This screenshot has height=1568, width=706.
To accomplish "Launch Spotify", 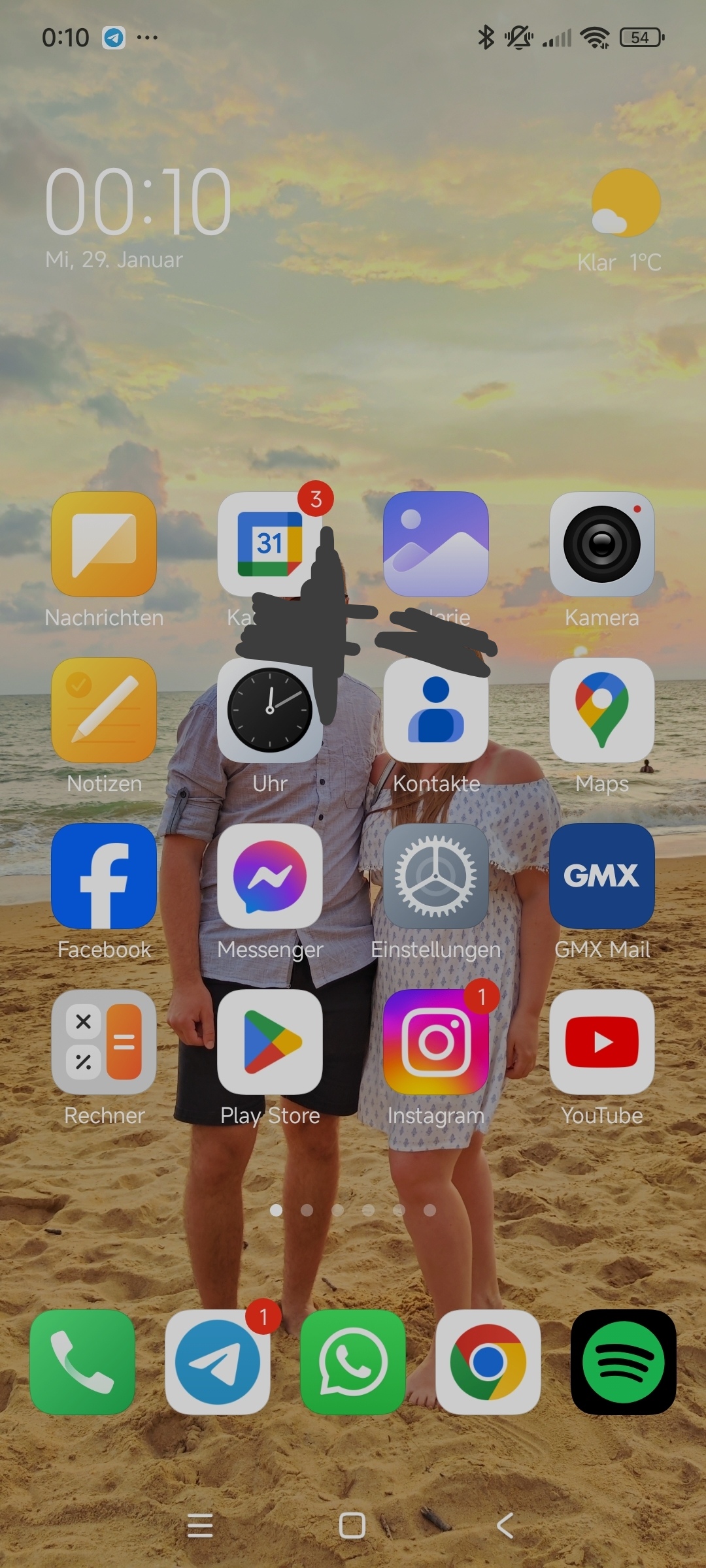I will [x=624, y=1362].
